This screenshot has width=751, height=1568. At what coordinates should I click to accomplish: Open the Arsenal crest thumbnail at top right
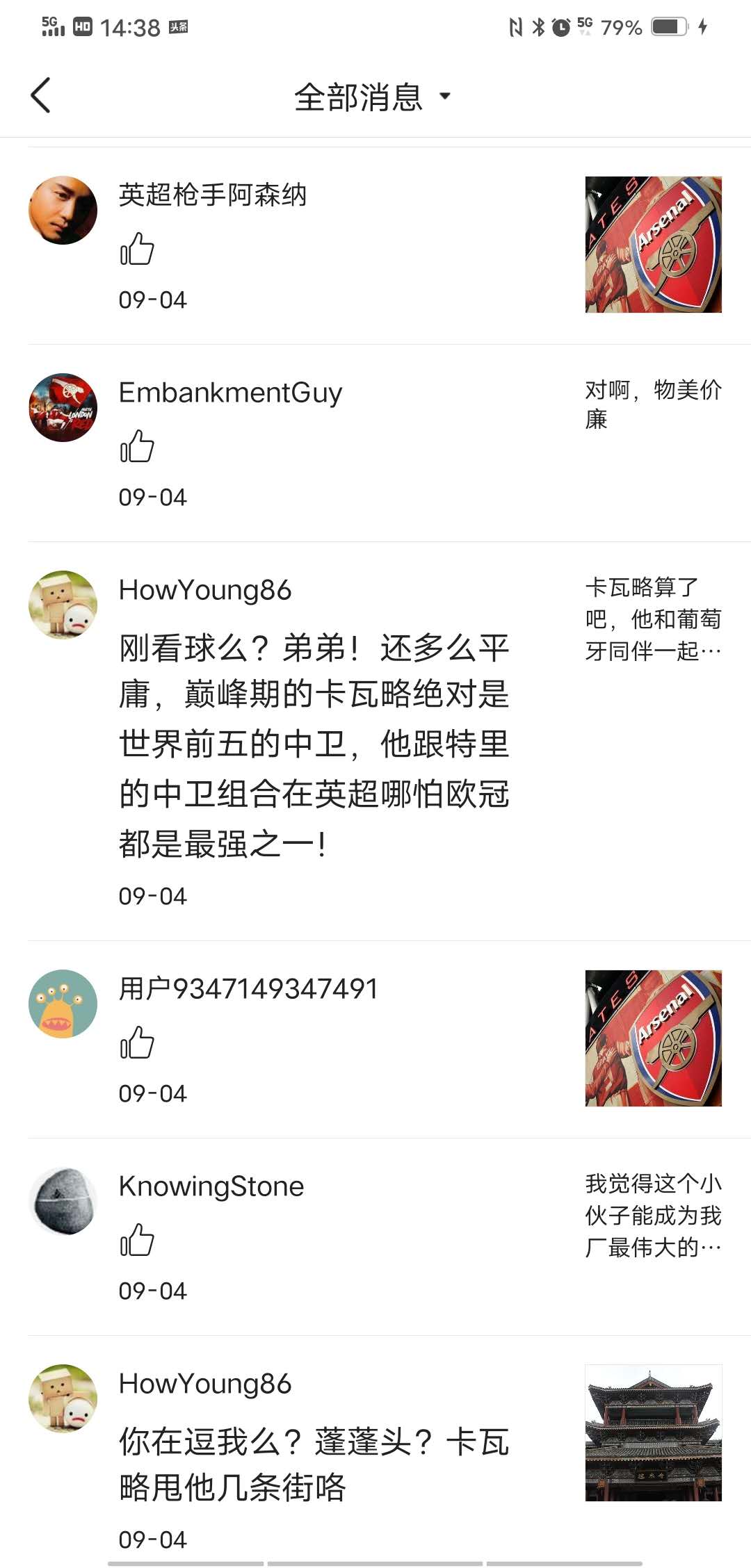click(653, 245)
